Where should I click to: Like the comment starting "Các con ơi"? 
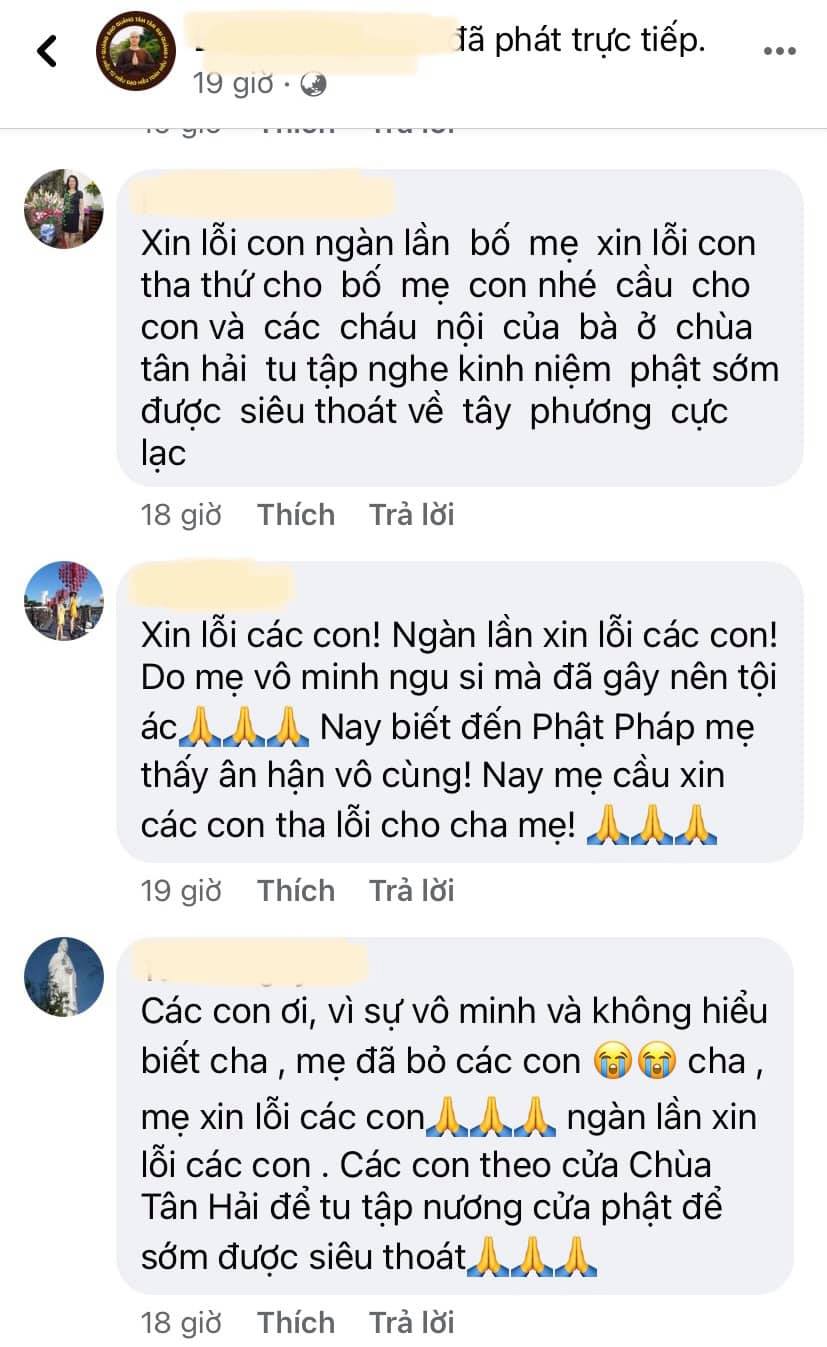point(296,1322)
